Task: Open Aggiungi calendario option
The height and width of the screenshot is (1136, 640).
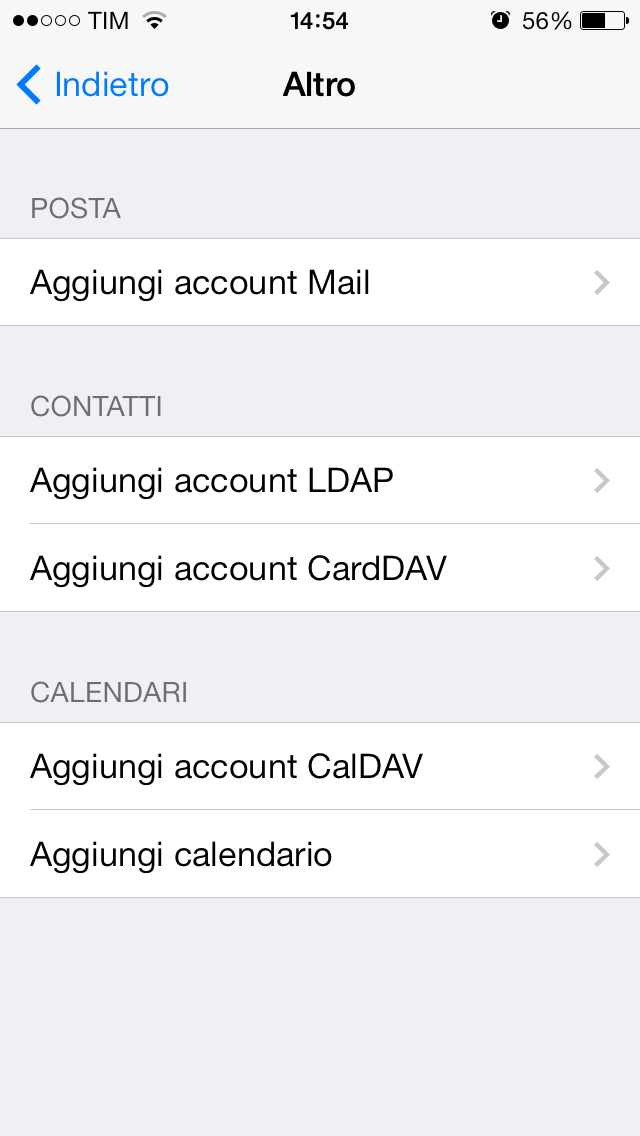Action: [x=320, y=854]
